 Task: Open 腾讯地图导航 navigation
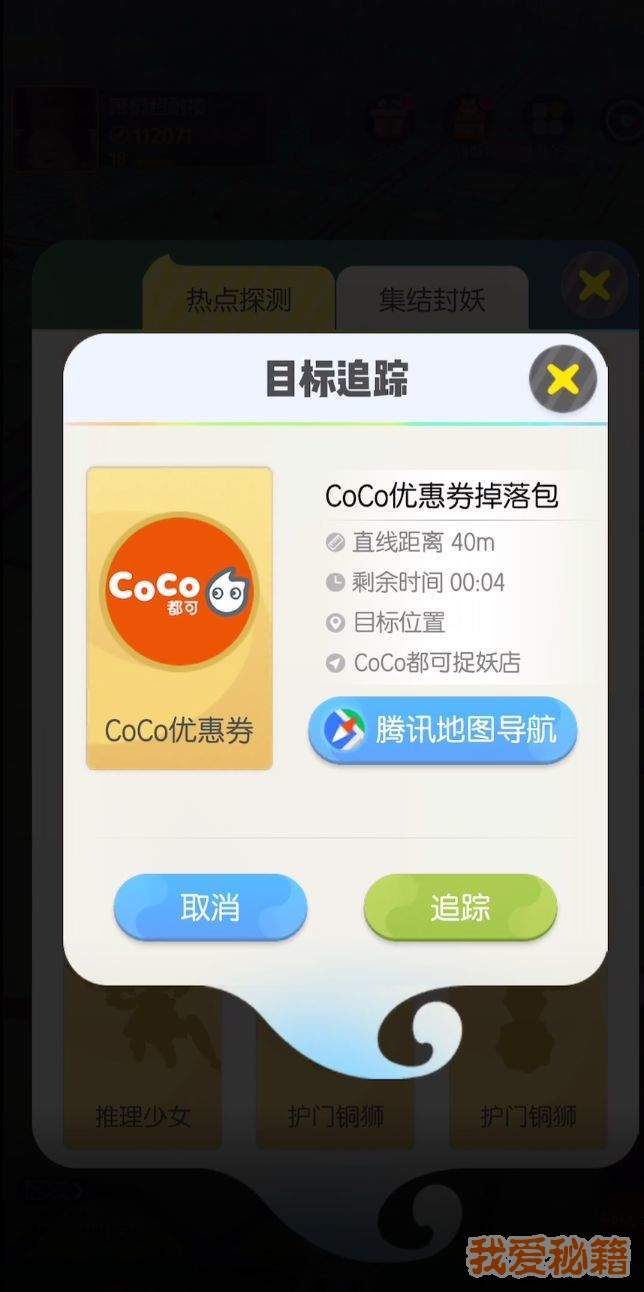[x=443, y=730]
